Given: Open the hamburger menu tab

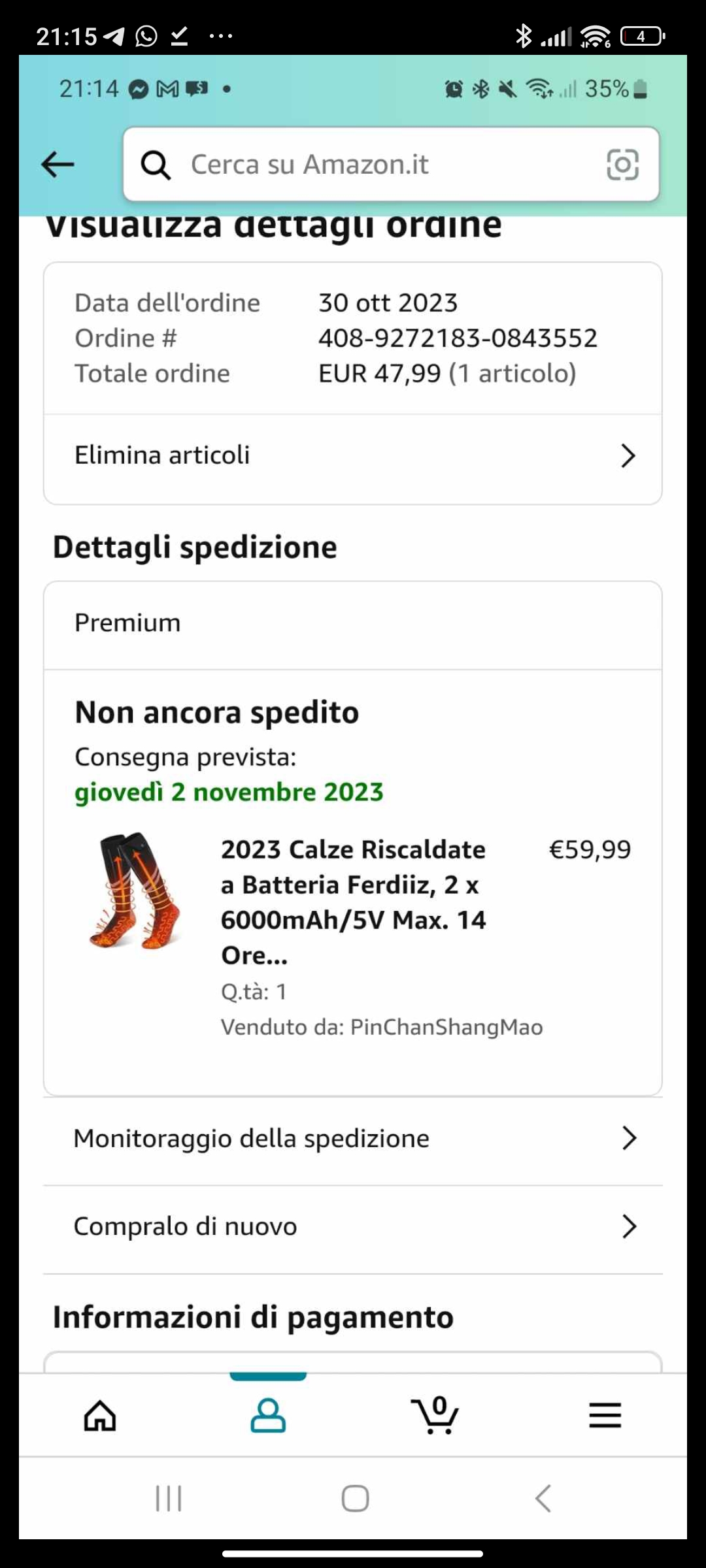Looking at the screenshot, I should pos(605,1415).
